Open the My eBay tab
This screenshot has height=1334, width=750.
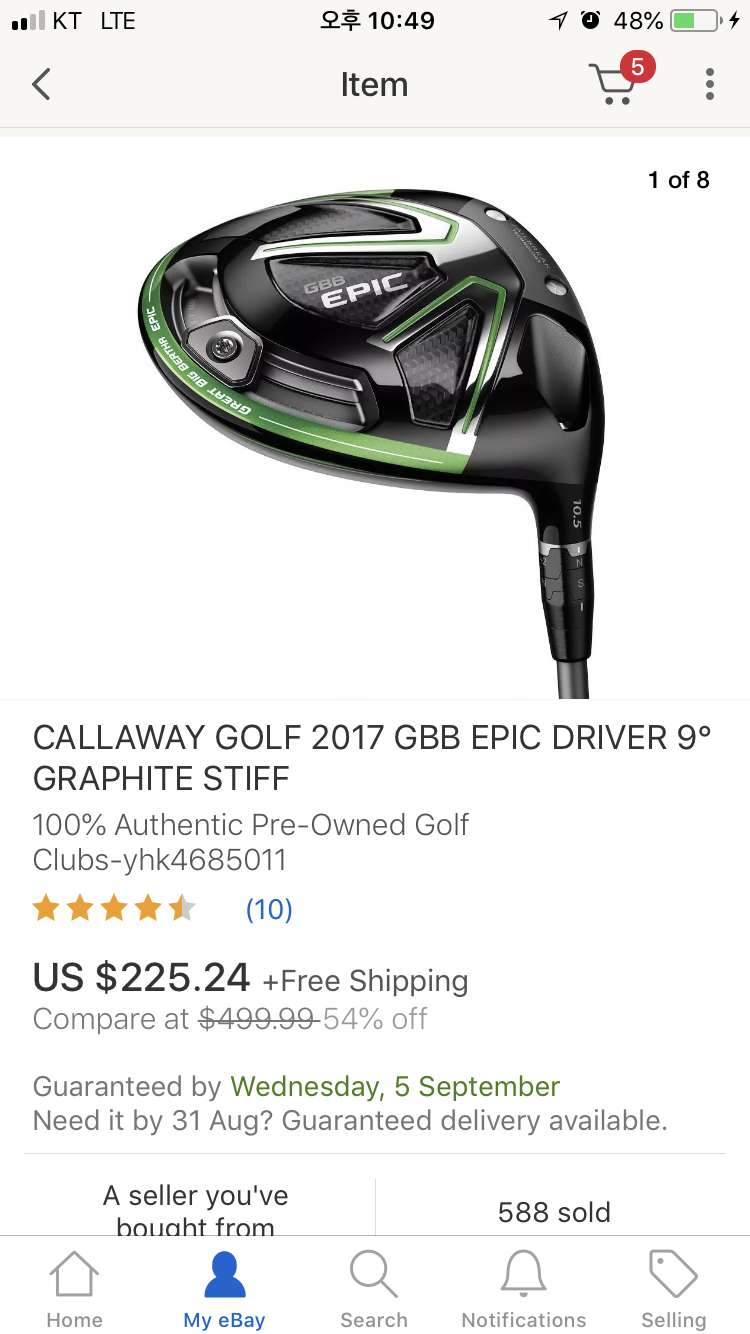(224, 1289)
